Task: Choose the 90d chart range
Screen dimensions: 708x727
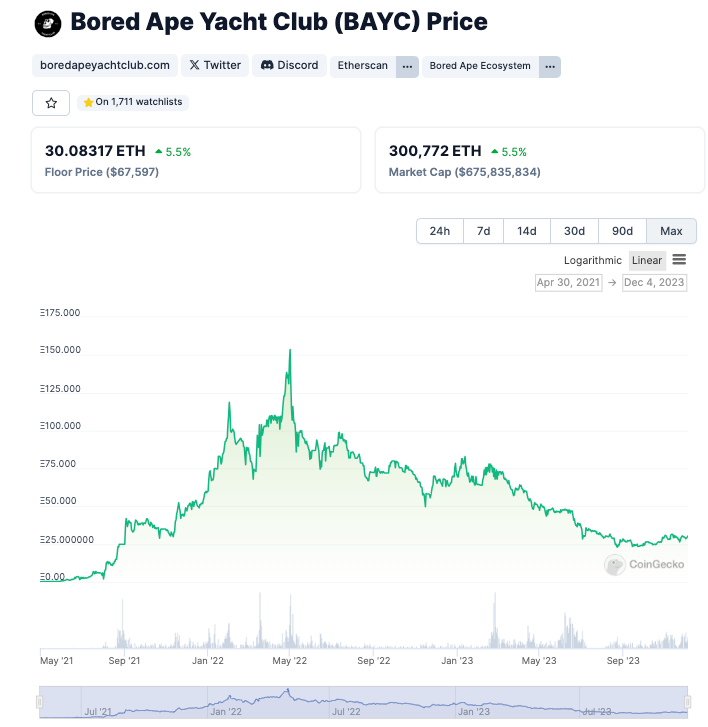Action: [x=622, y=231]
